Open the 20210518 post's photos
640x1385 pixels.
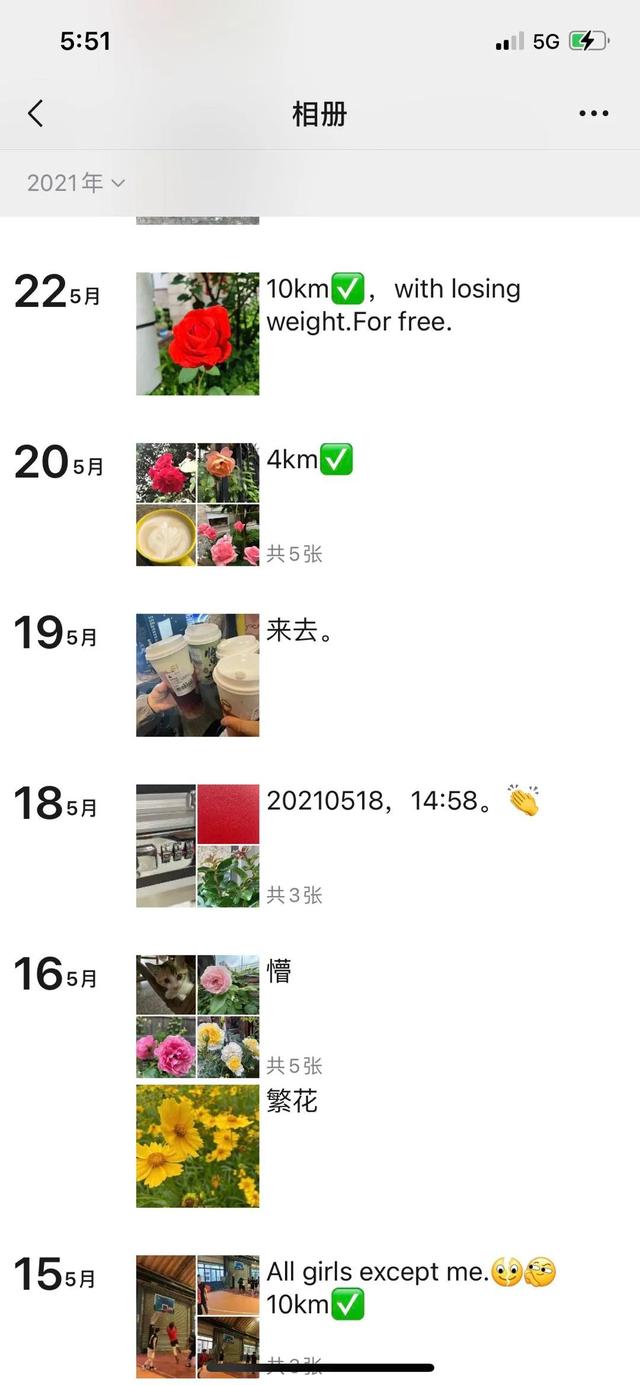(197, 846)
